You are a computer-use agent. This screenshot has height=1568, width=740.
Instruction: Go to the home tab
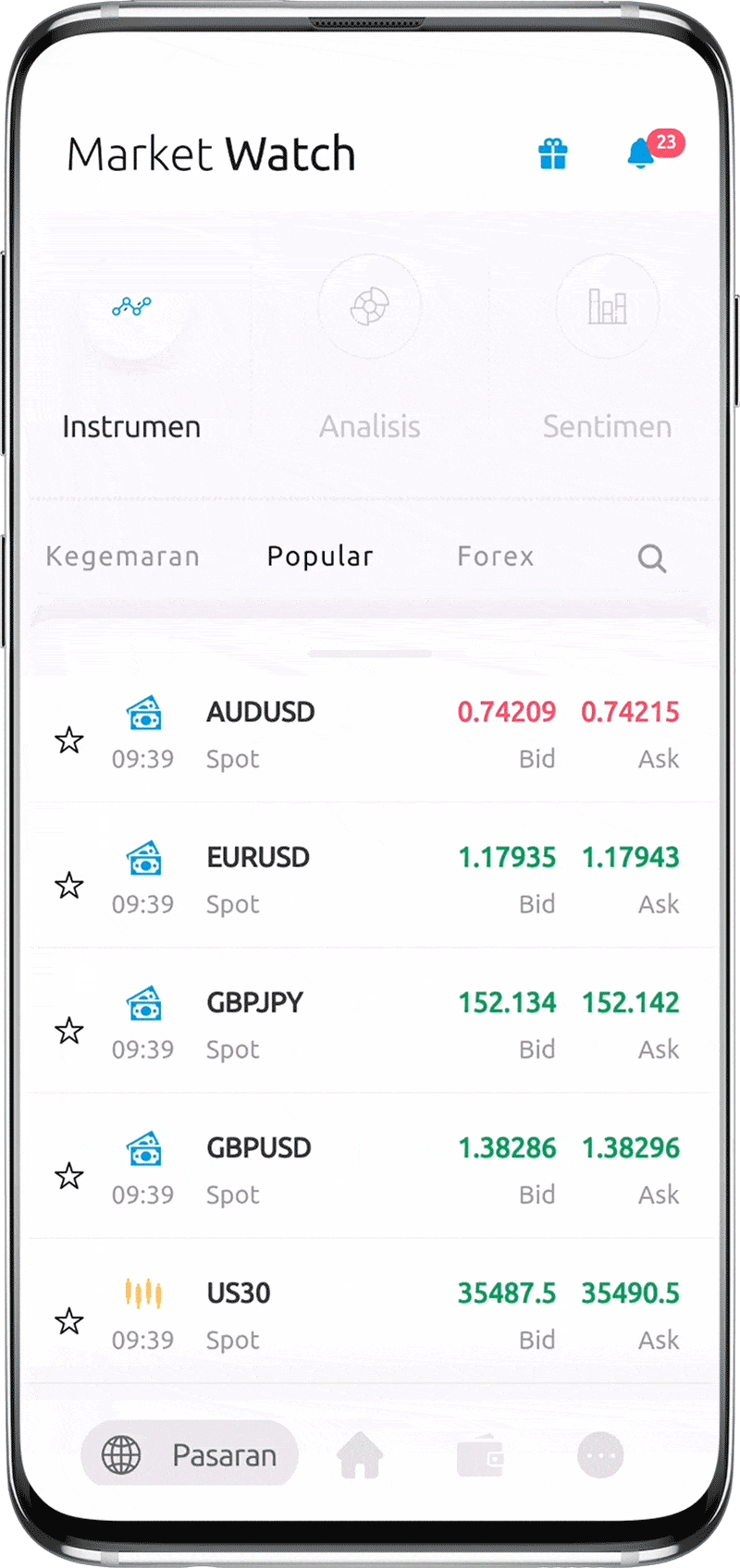tap(360, 1455)
